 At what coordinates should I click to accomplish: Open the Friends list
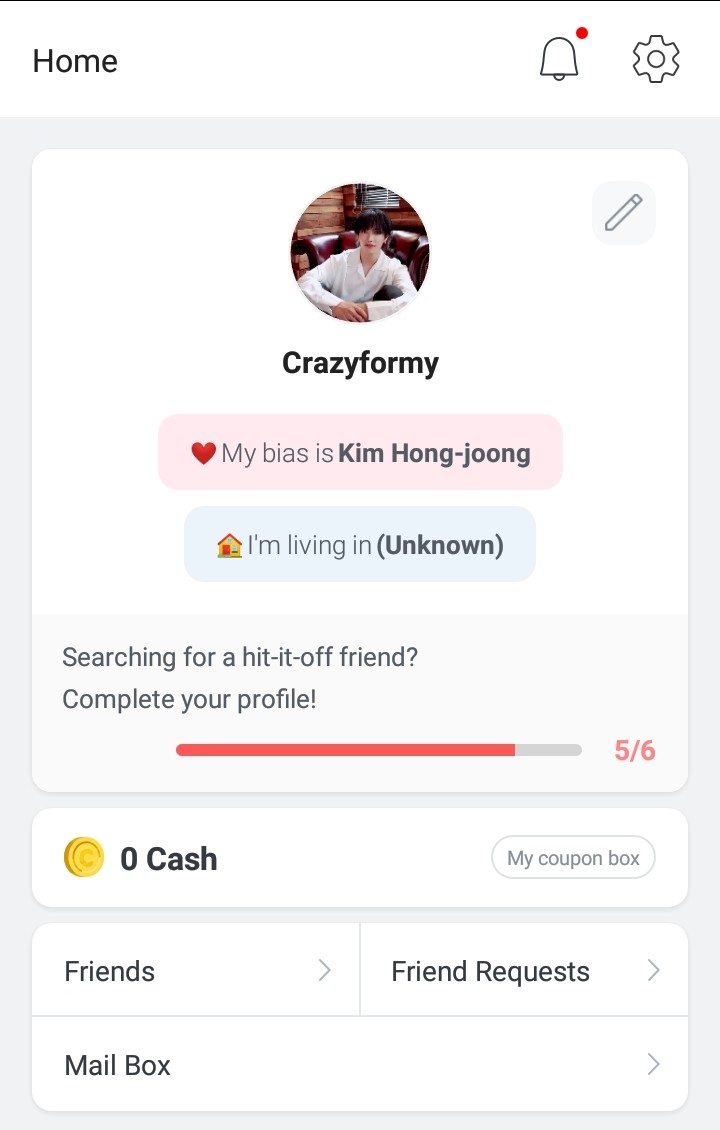coord(196,971)
